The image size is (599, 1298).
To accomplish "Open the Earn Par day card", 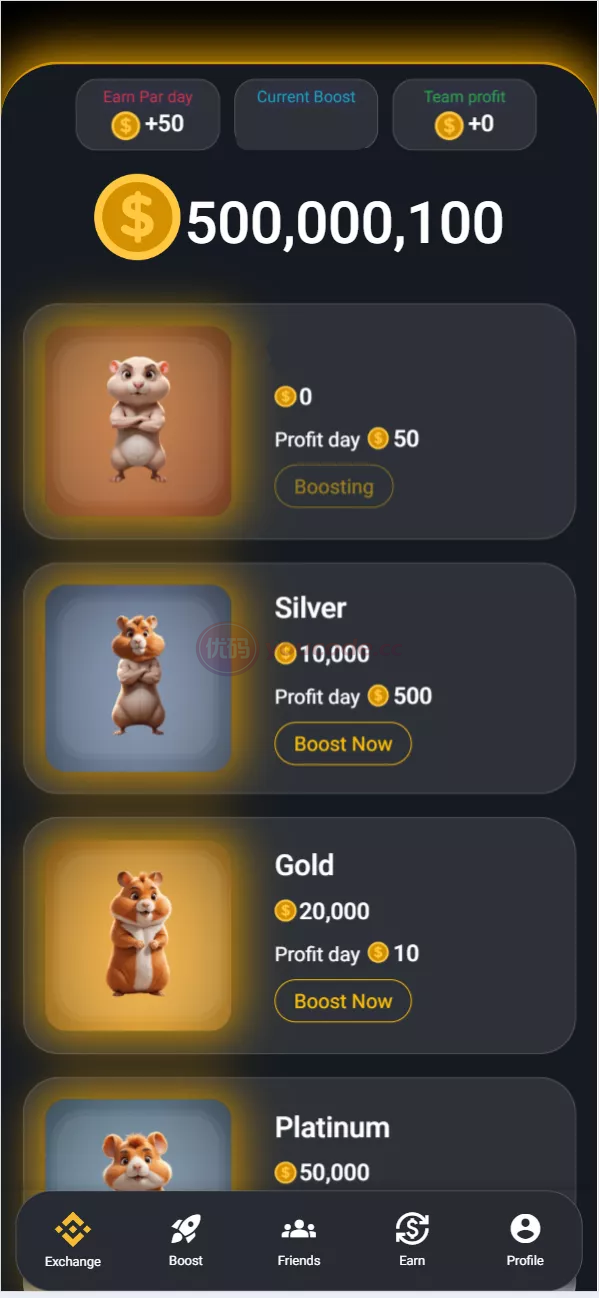I will [x=148, y=114].
